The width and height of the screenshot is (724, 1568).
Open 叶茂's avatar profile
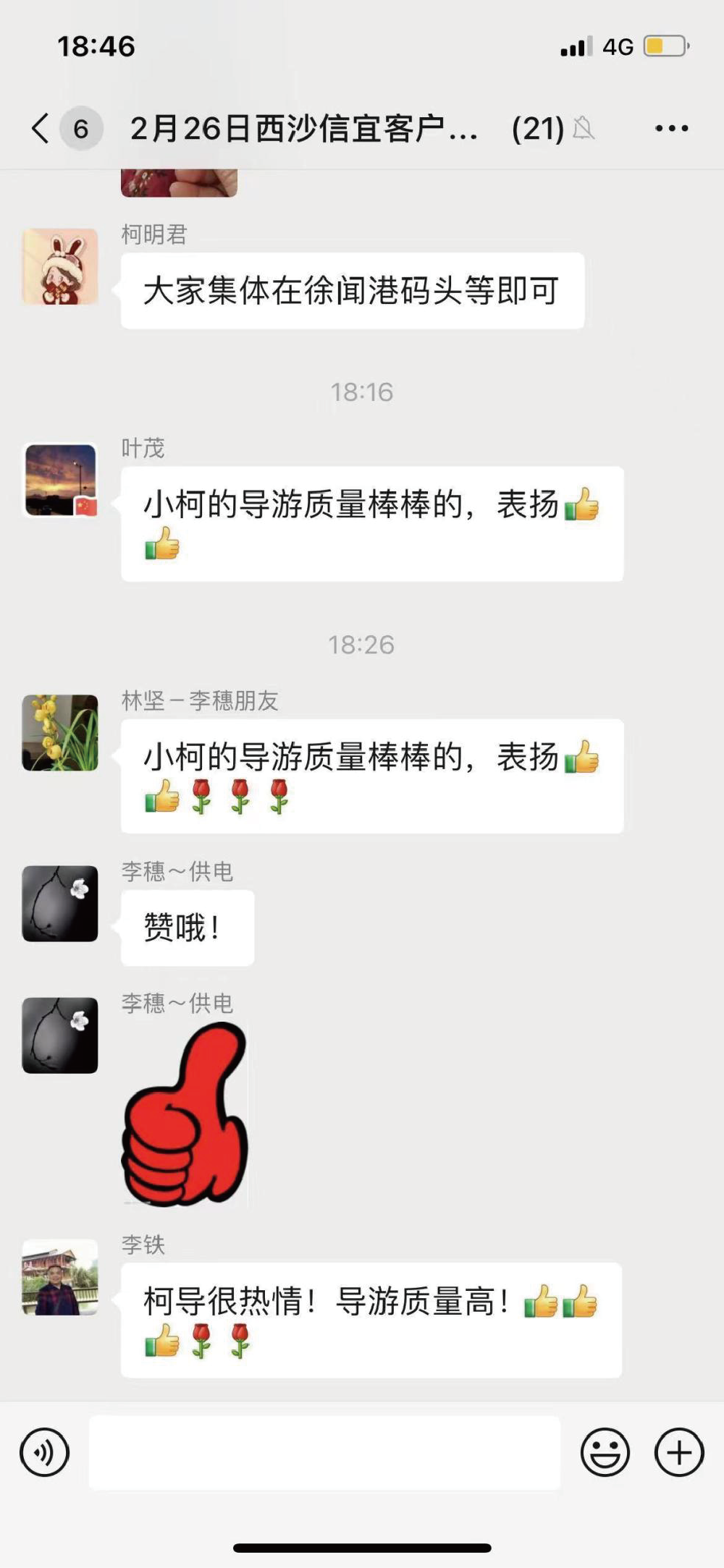point(60,480)
